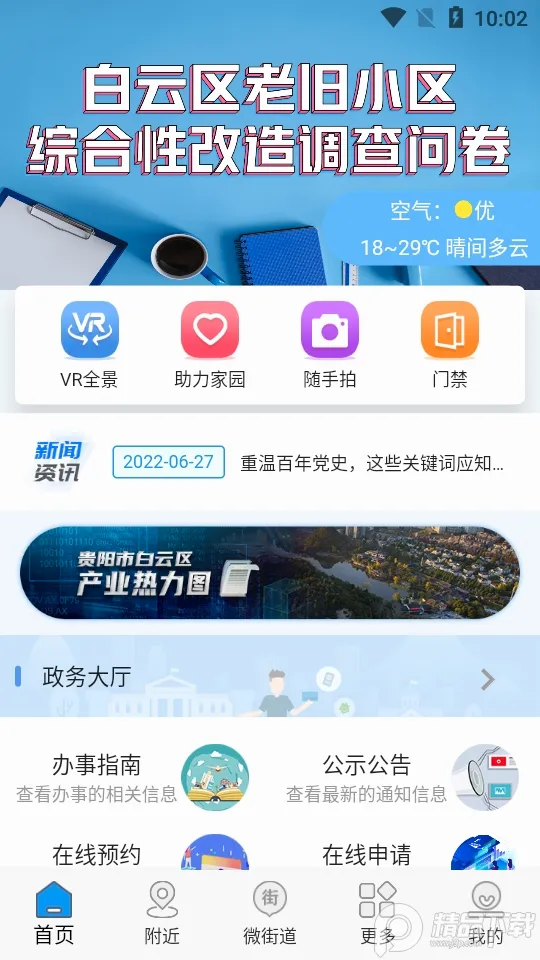Image resolution: width=540 pixels, height=960 pixels.
Task: Open 助力家园
Action: point(210,345)
